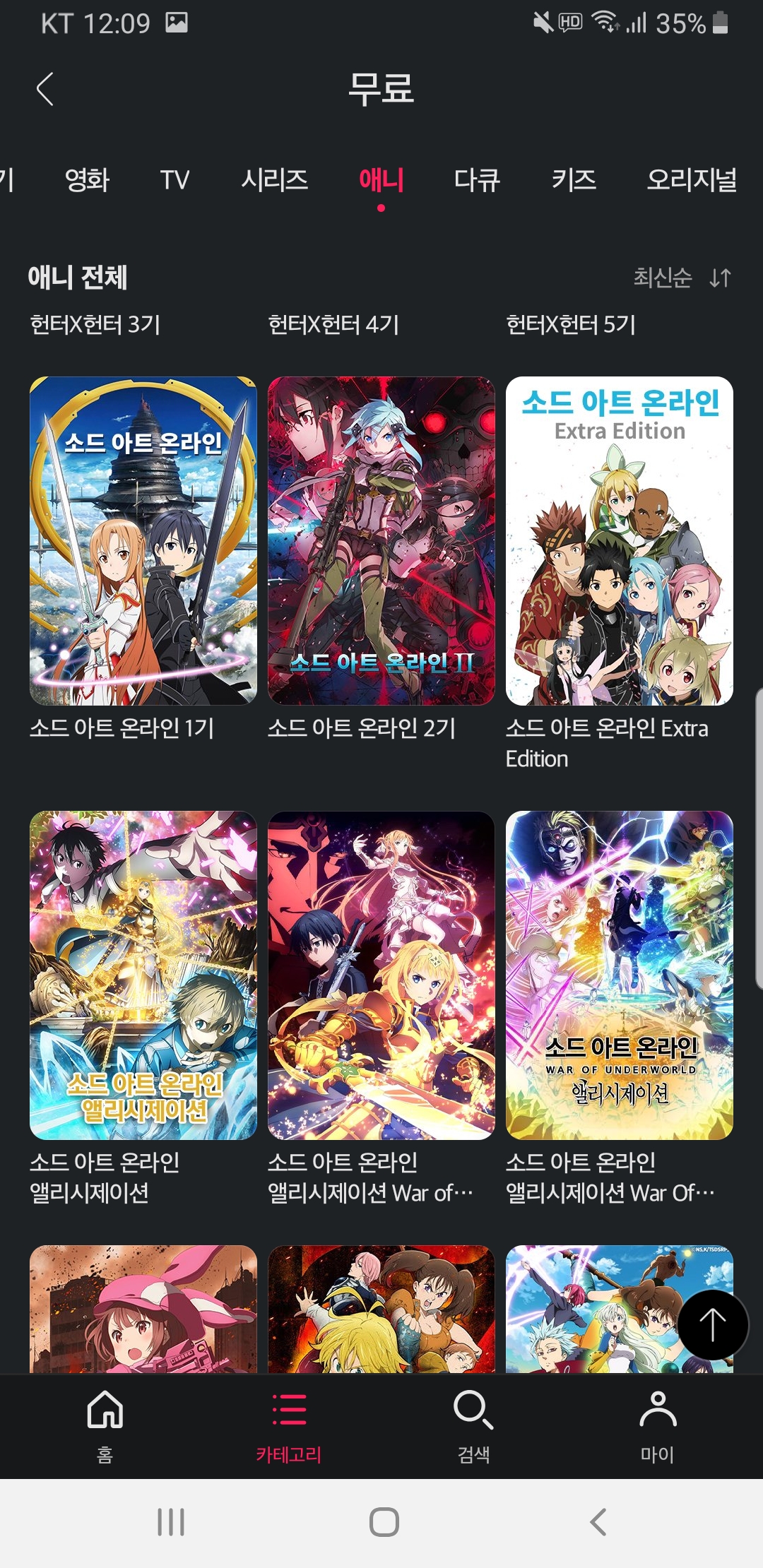
Task: Open the 마이 tab
Action: point(657,1424)
